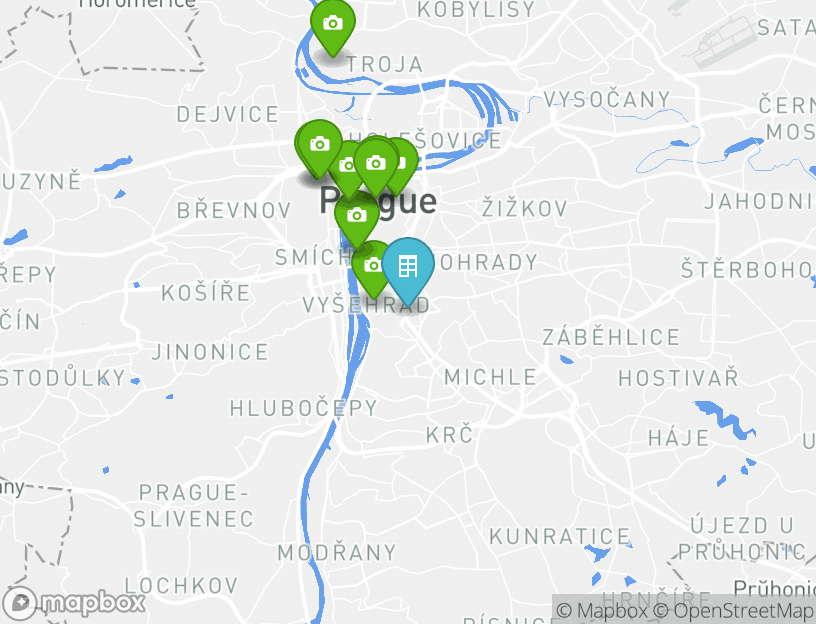Select the leftmost camera marker near Holešovice
816x624 pixels.
point(319,145)
